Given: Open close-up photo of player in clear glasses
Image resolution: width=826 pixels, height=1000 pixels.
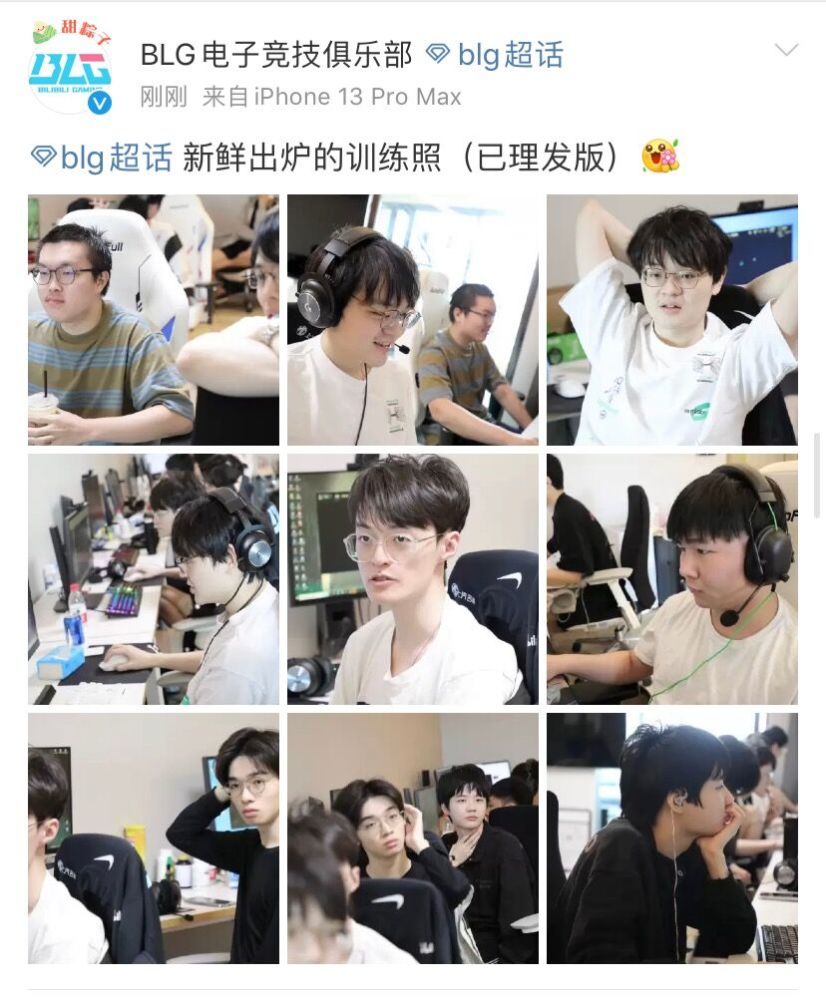Looking at the screenshot, I should pos(412,579).
